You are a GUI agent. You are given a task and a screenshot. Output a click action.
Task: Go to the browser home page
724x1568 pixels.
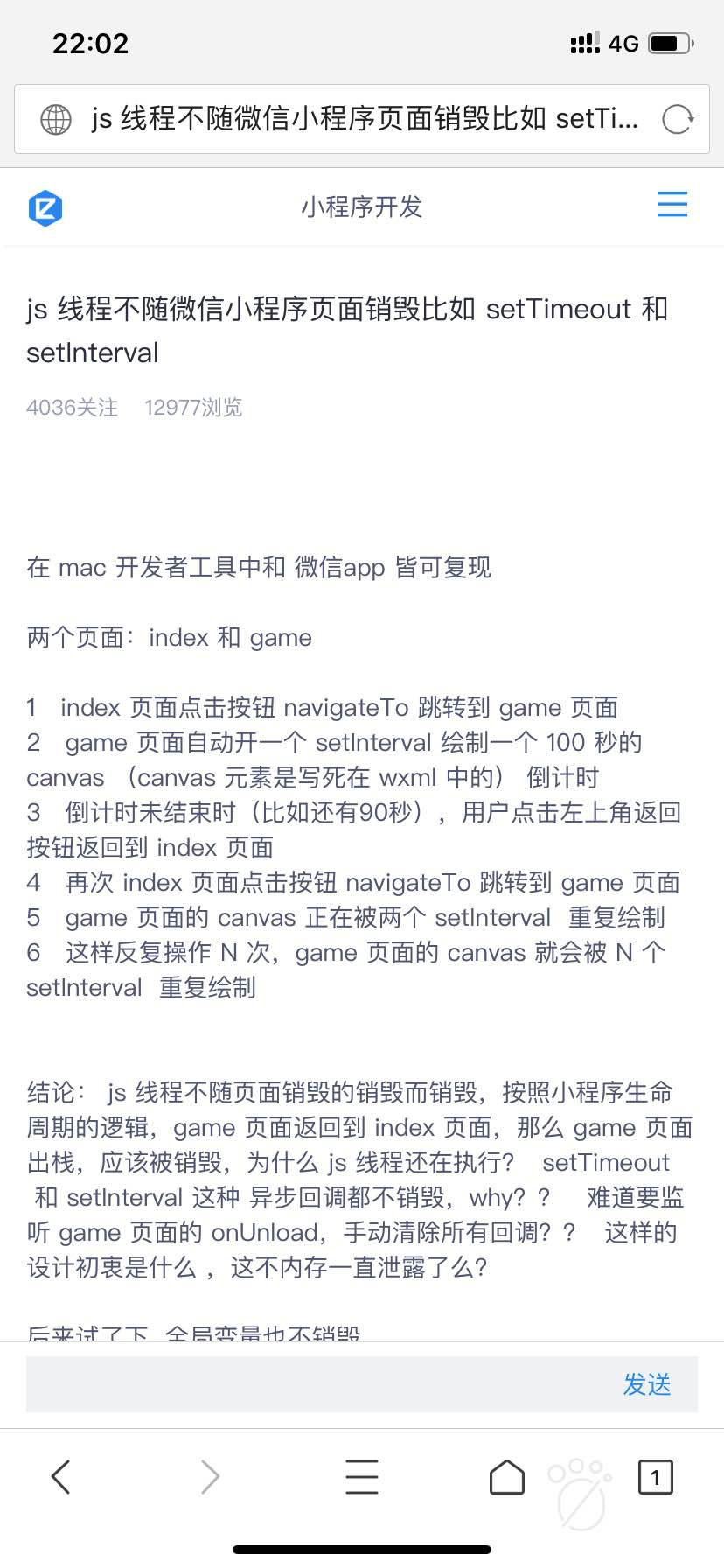(507, 1477)
